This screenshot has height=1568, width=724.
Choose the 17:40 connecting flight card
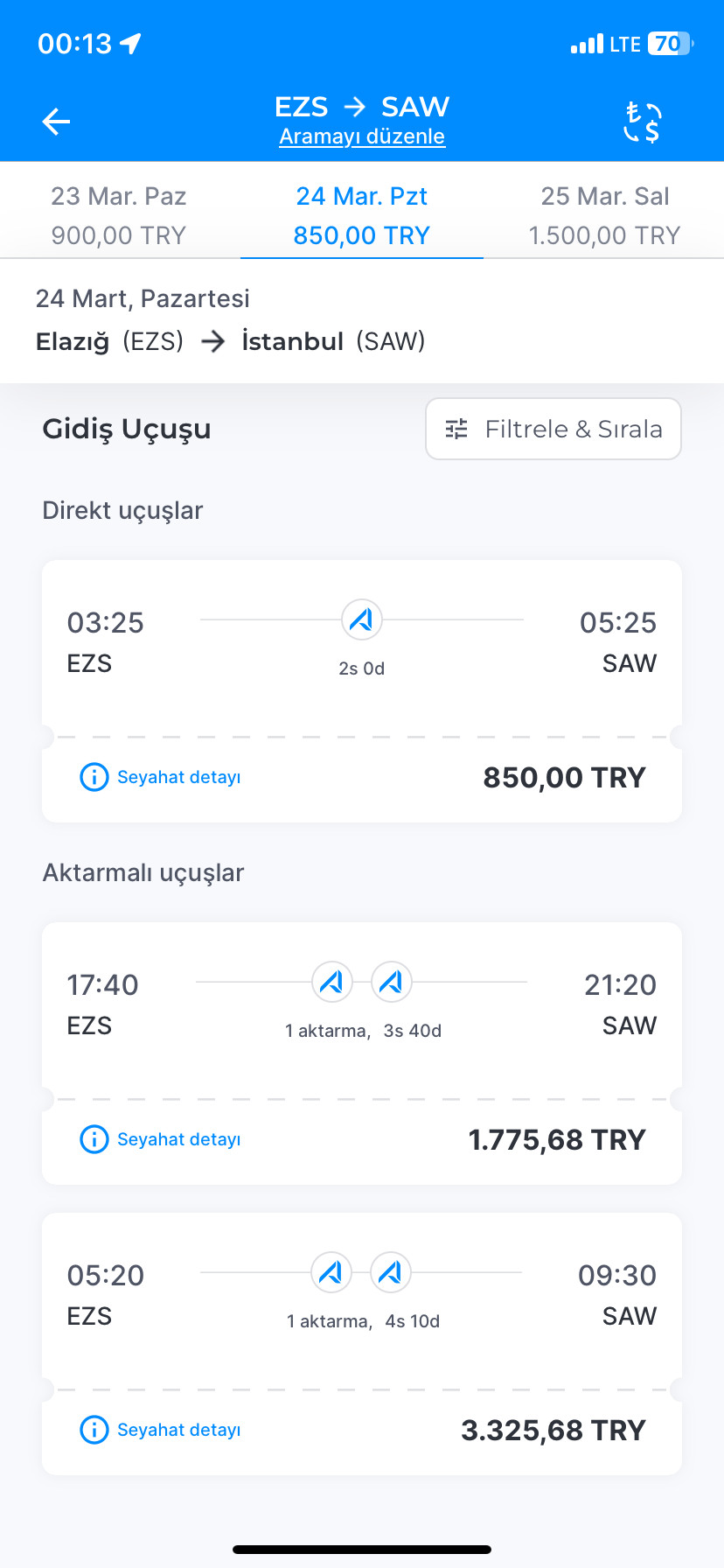tap(362, 1004)
